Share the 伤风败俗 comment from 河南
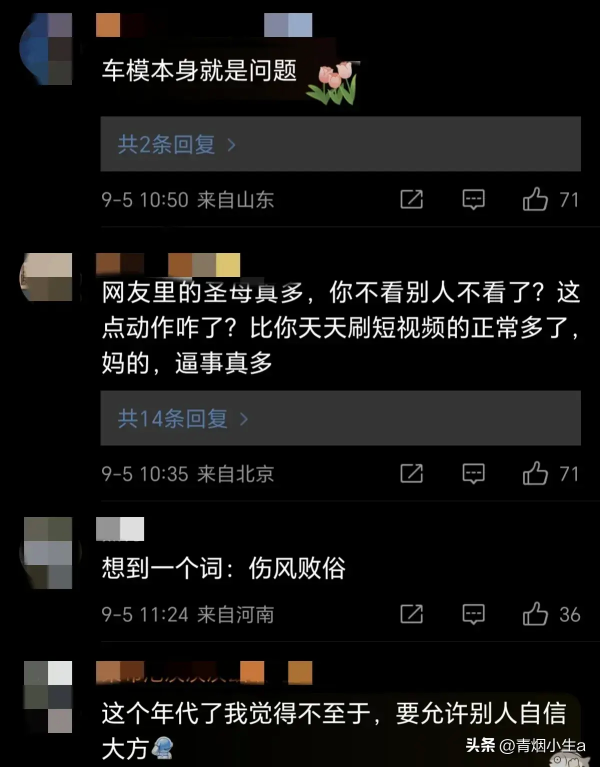Screen dimensions: 600x767 point(411,613)
